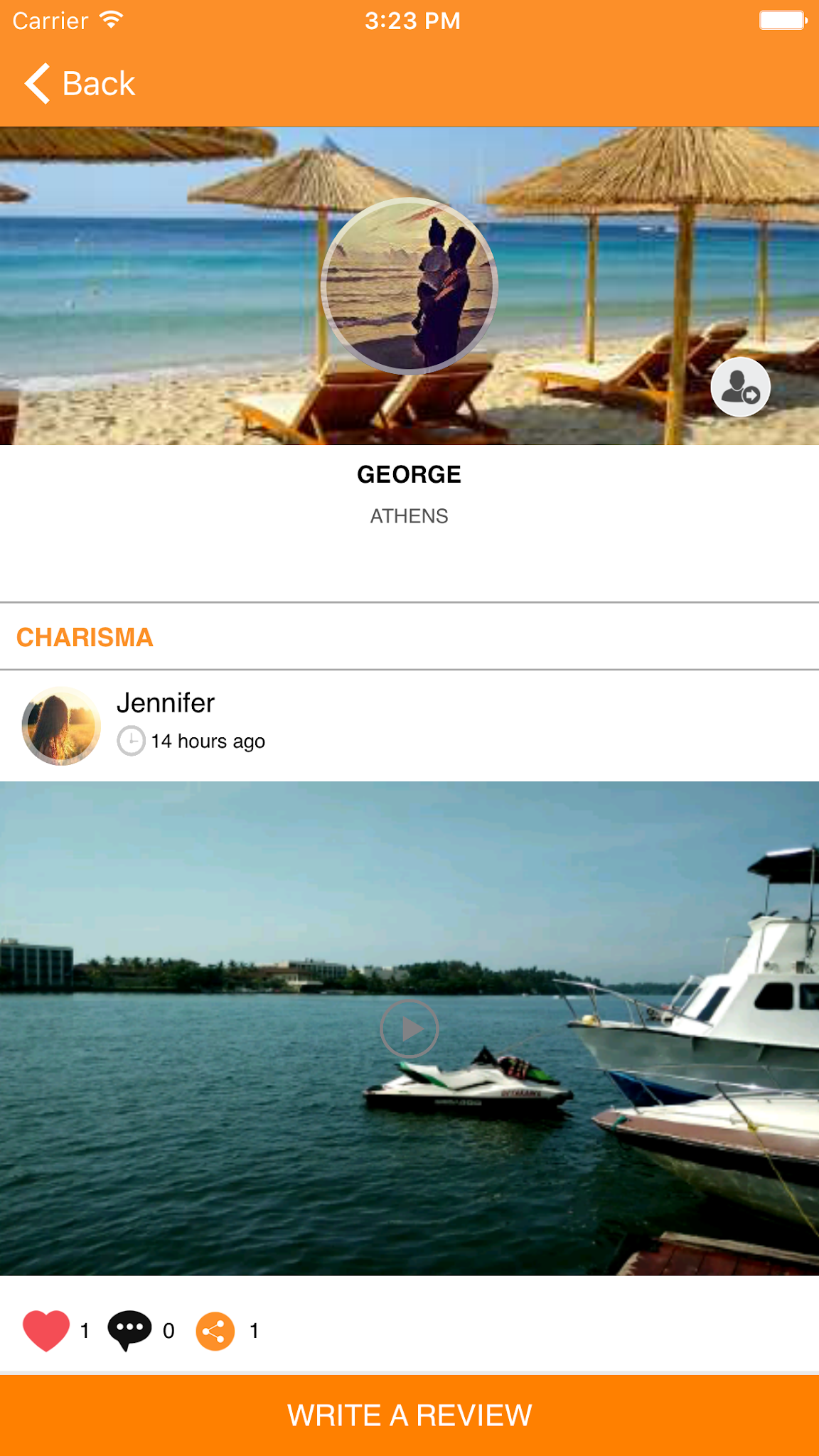
Task: Tap the follow user icon
Action: 740,387
